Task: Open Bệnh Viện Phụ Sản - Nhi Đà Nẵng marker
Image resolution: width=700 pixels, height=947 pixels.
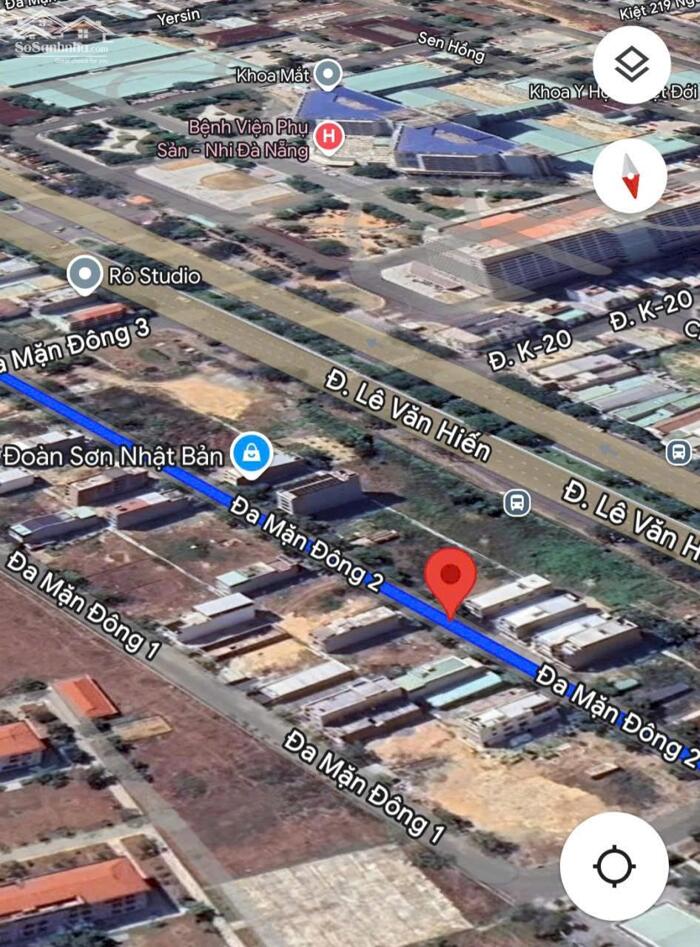Action: coord(325,135)
